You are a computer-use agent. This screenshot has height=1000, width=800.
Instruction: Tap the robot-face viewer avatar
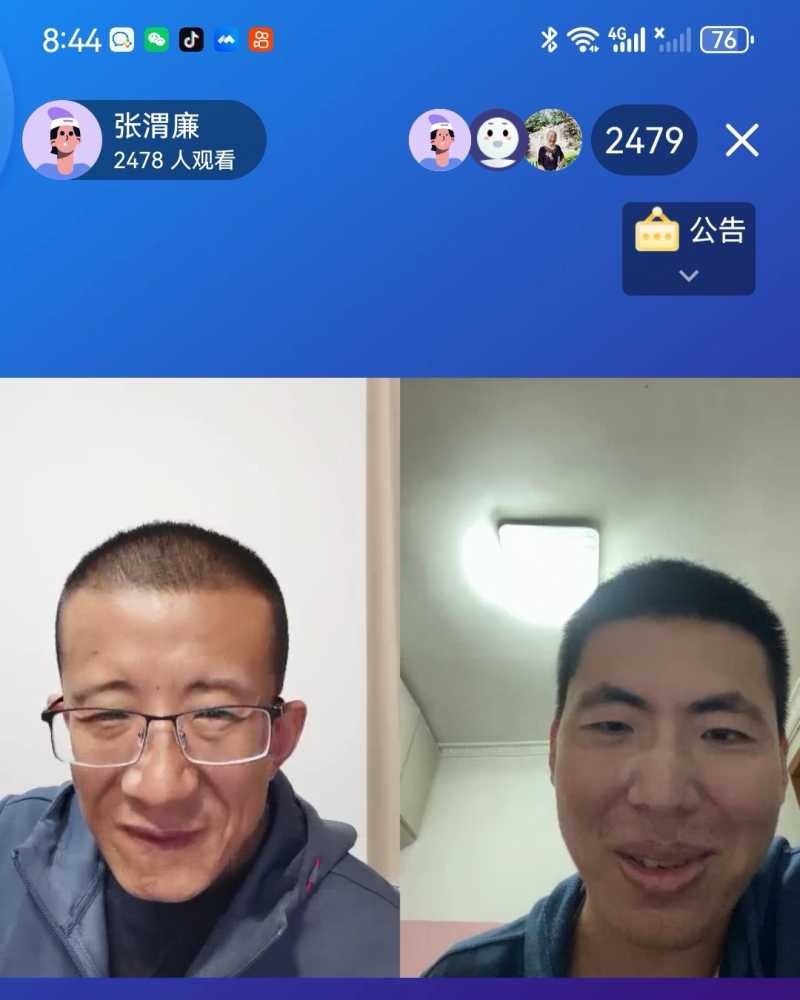click(x=495, y=141)
